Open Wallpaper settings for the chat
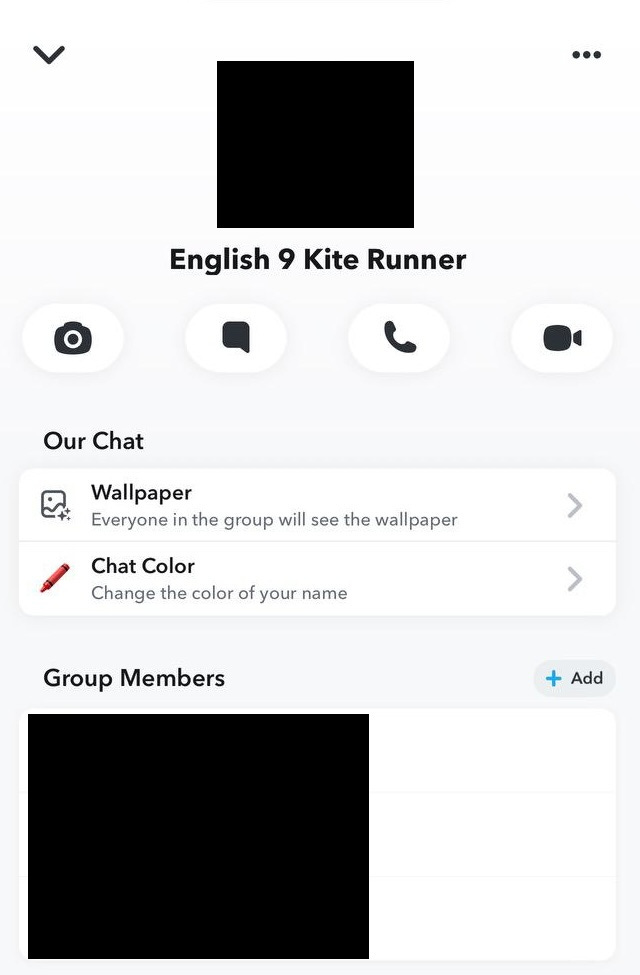This screenshot has width=640, height=975. point(317,505)
